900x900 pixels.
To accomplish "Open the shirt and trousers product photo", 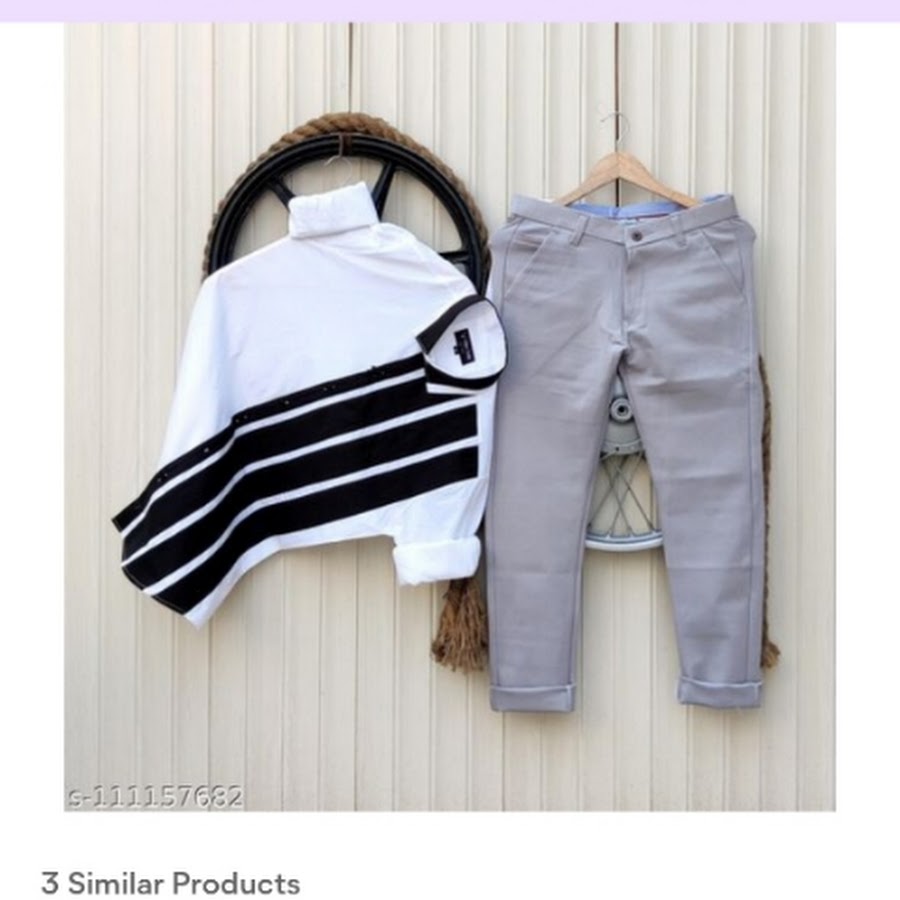I will point(450,415).
